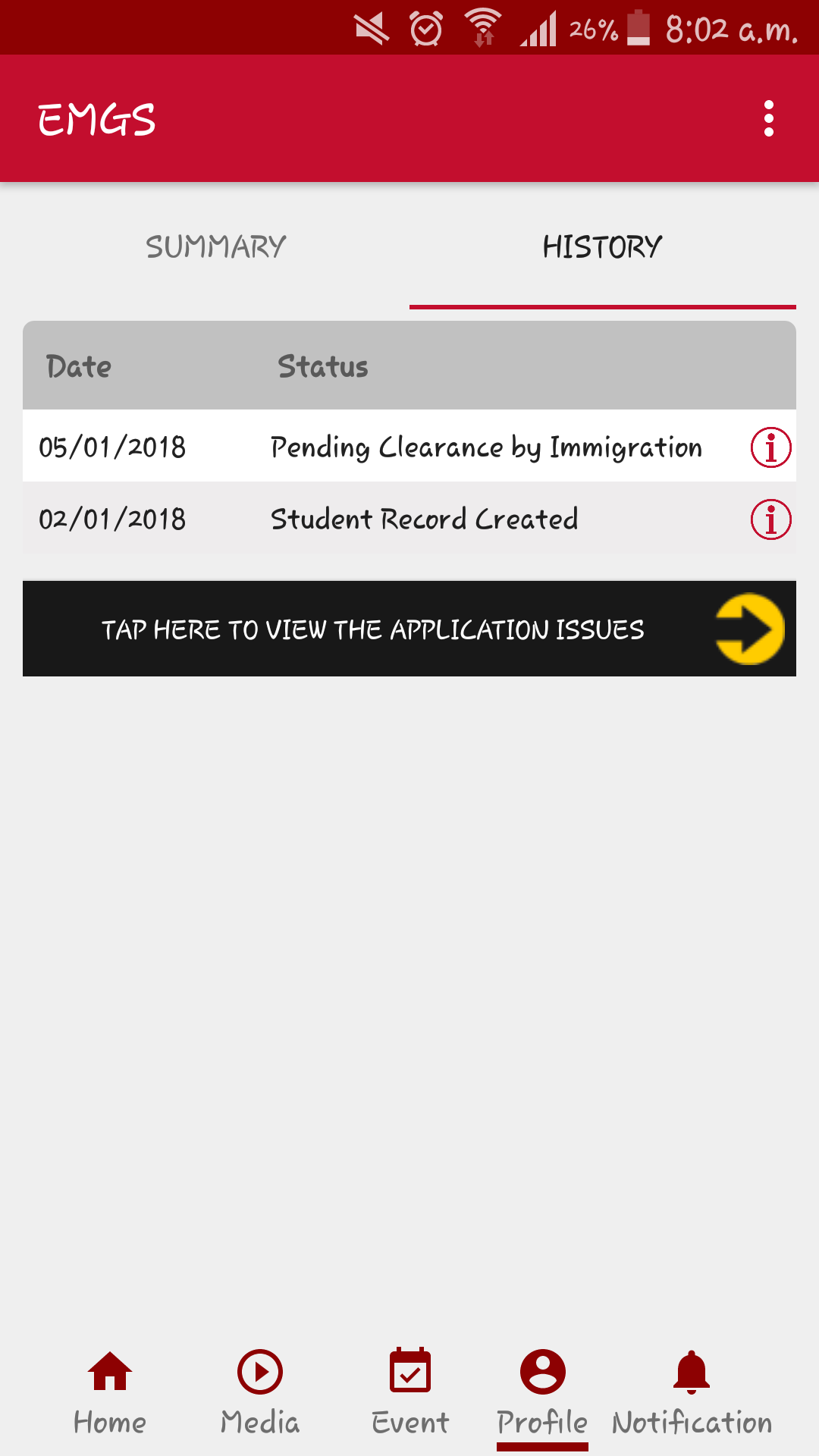Screen dimensions: 819x1456
Task: Go to the Home tab
Action: pos(110,1392)
